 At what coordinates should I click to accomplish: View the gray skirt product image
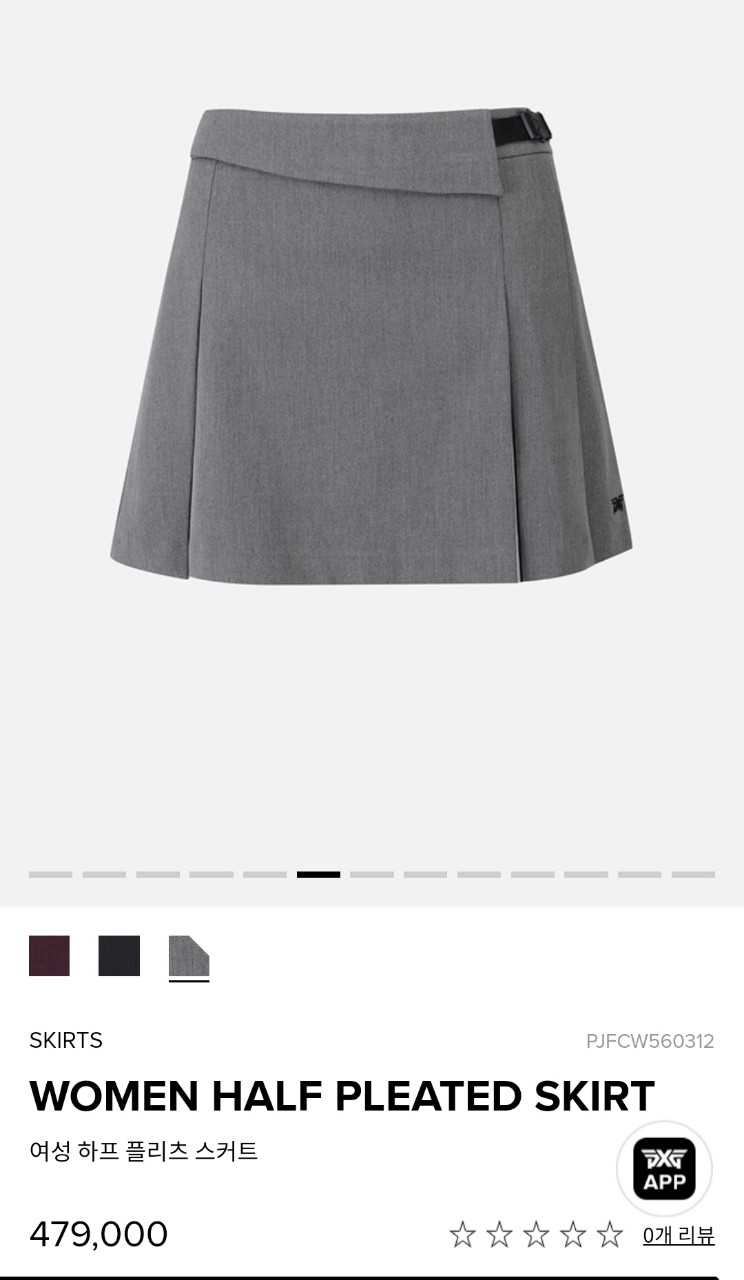pos(371,345)
